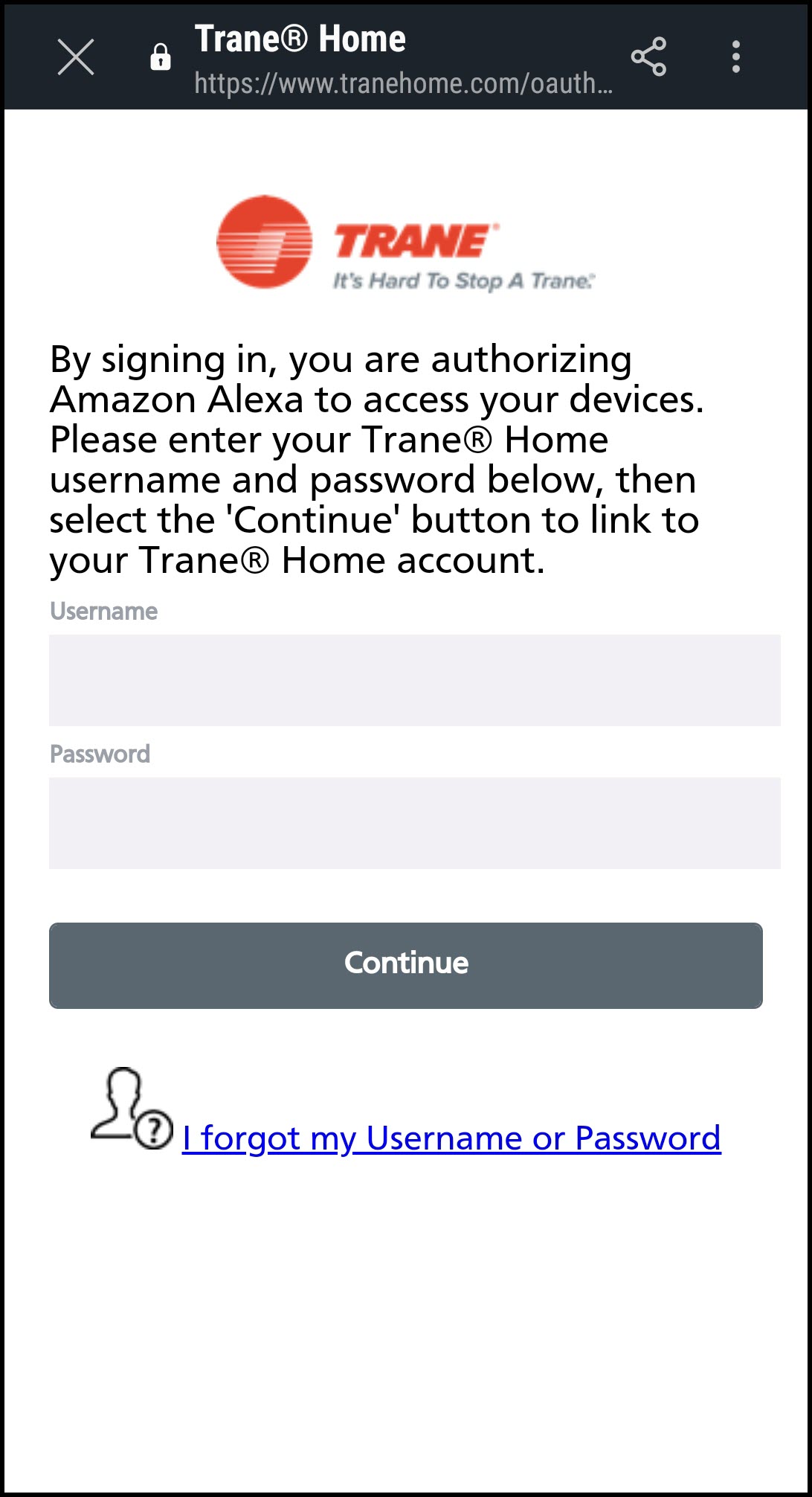Viewport: 812px width, 1497px height.
Task: Focus the Password field
Action: (414, 823)
